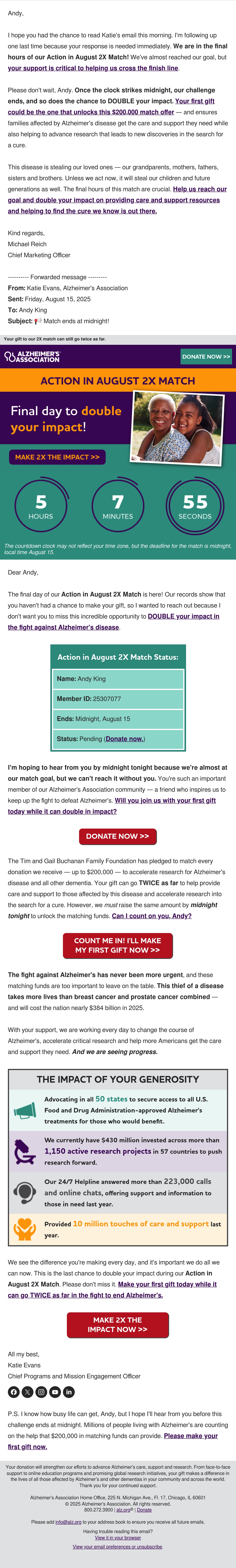Tap the footer Donate link

tap(144, 1509)
